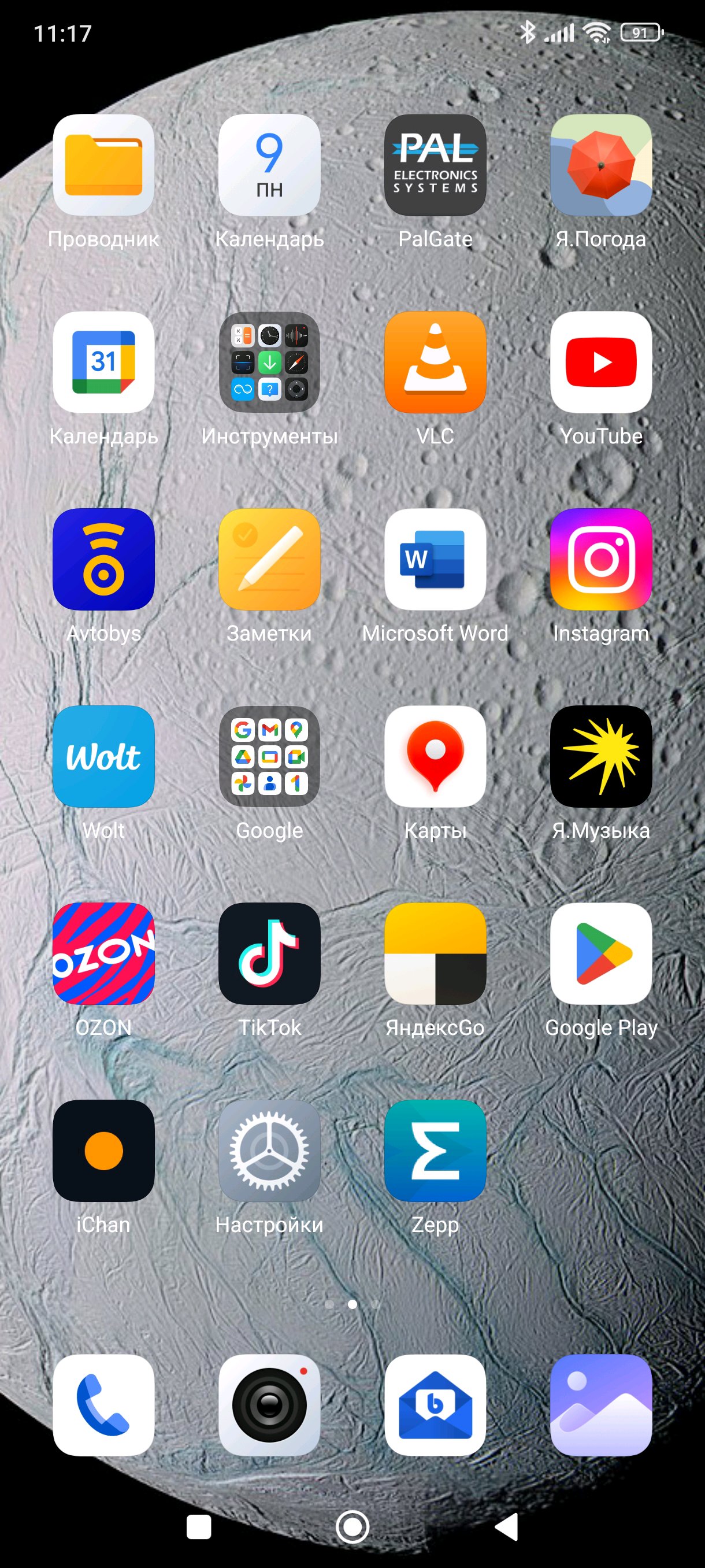The image size is (705, 1568).
Task: Open the Google apps folder
Action: [x=269, y=757]
